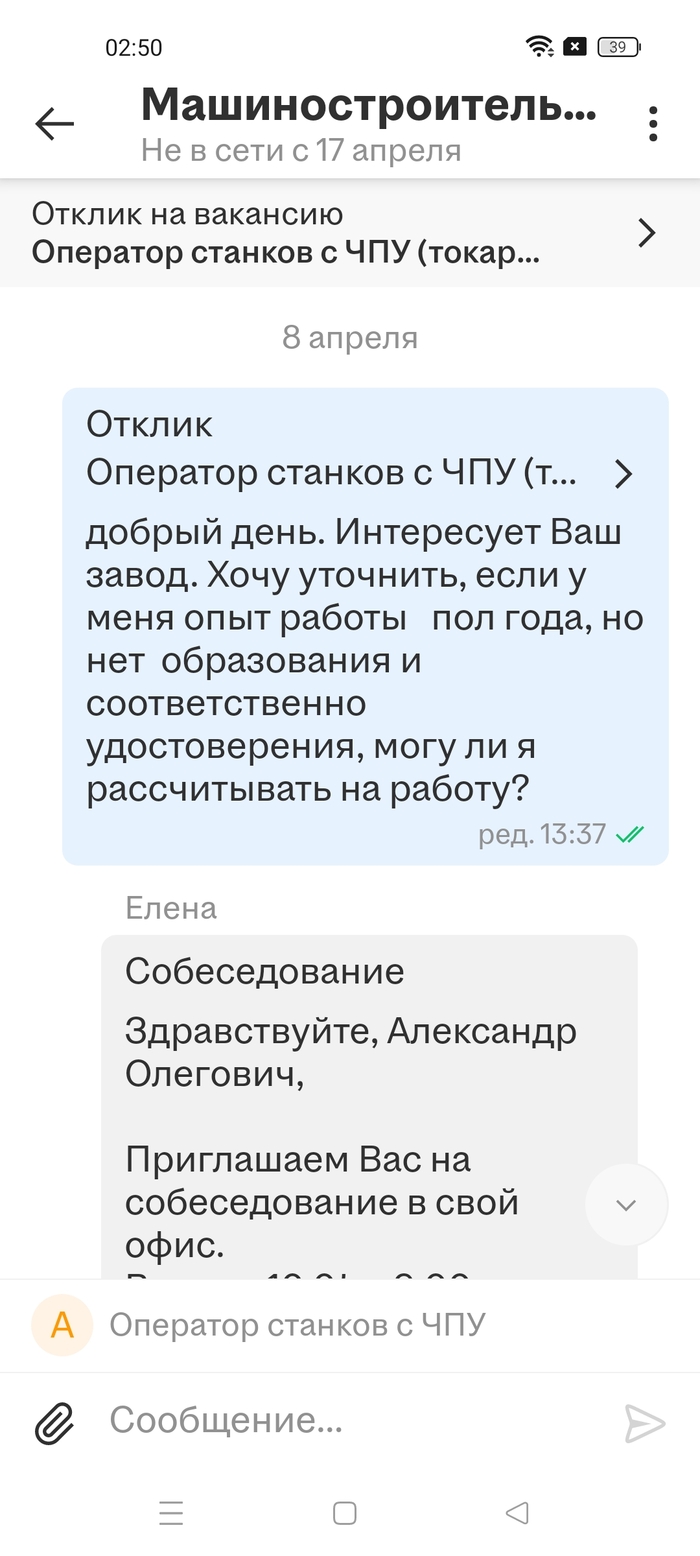Focus the Сообщение… text field
700x1556 pixels.
350,1420
